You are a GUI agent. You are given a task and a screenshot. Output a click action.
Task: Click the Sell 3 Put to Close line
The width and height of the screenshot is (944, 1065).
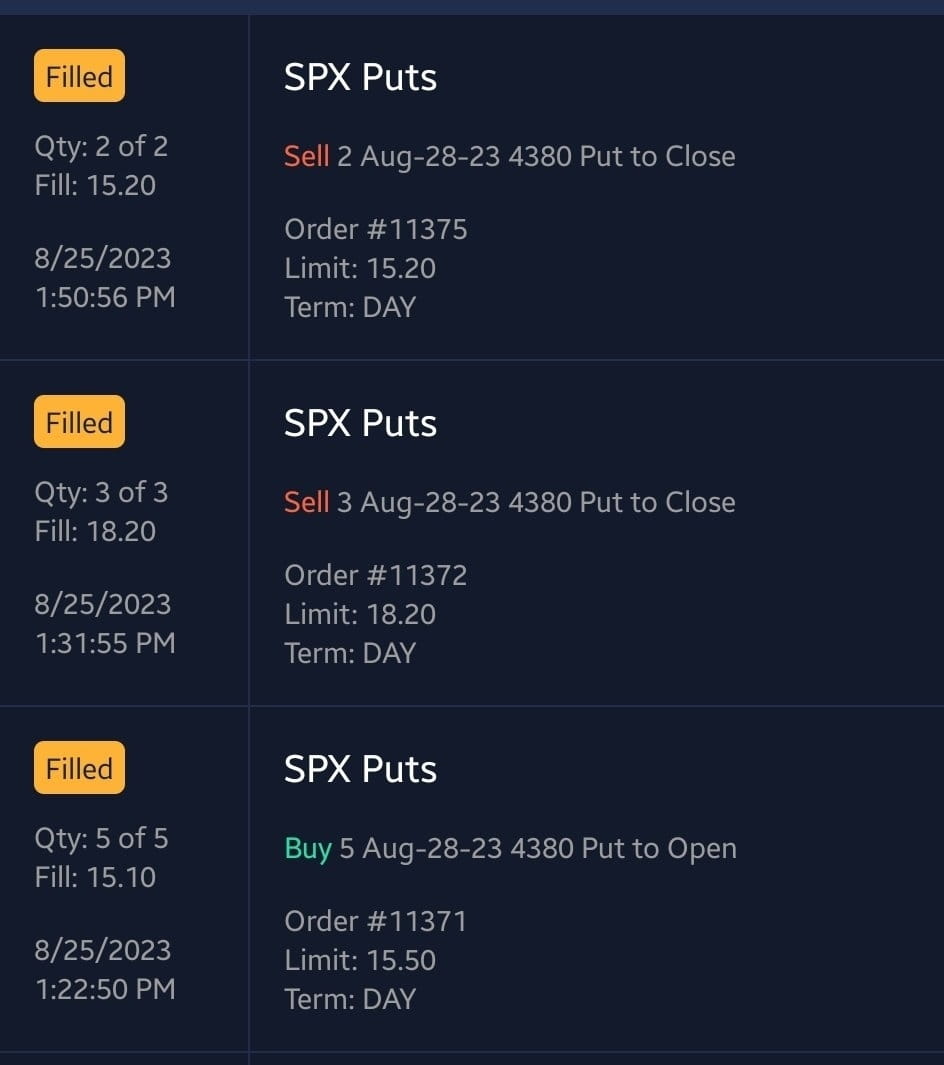pos(509,502)
